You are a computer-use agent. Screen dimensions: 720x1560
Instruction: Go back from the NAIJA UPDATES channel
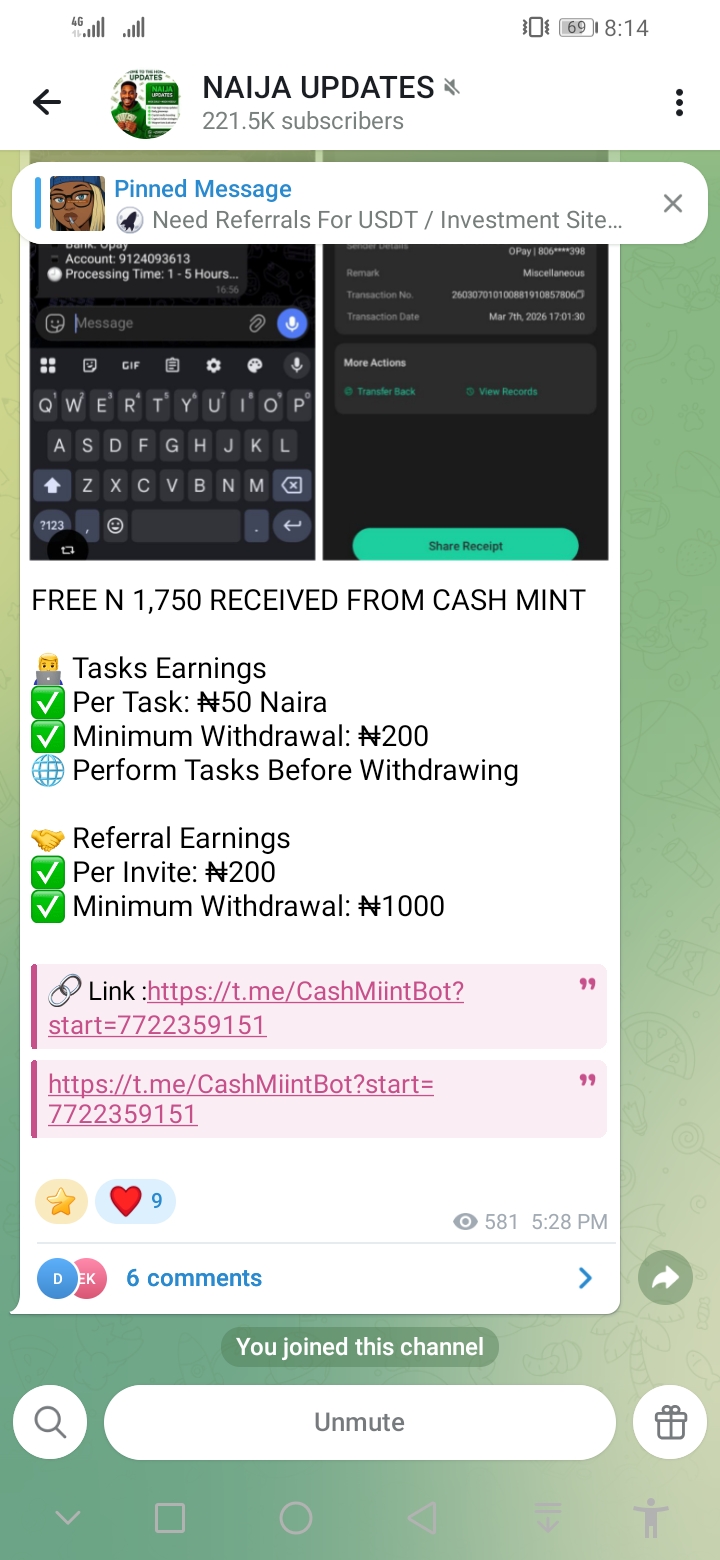(47, 102)
